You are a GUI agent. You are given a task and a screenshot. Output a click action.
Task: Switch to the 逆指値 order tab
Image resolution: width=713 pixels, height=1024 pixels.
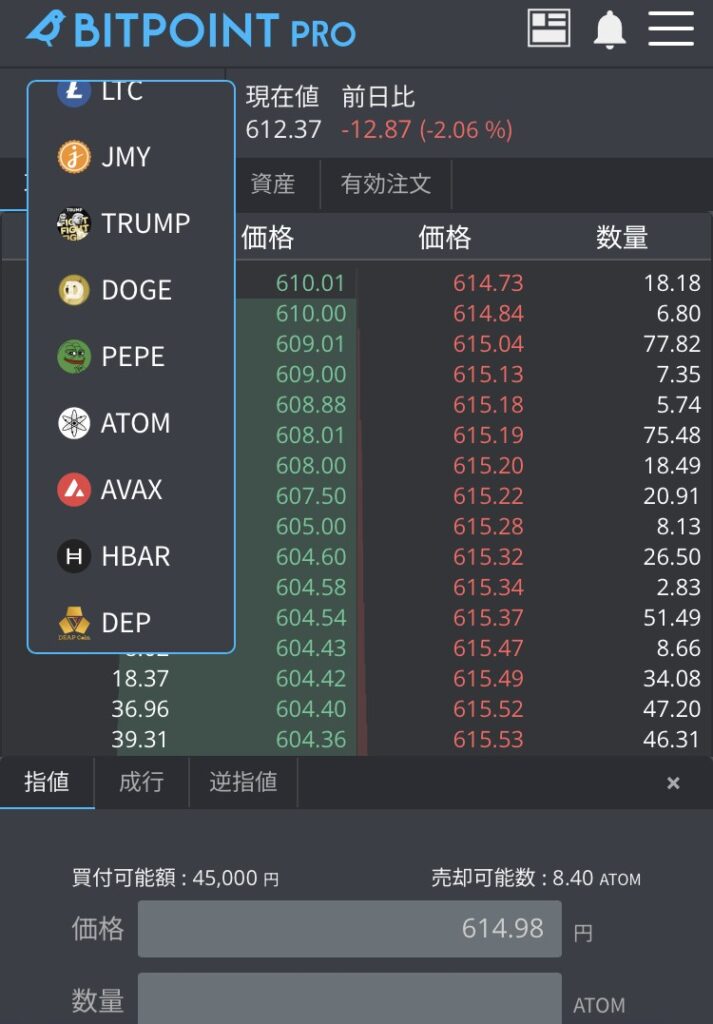point(243,782)
